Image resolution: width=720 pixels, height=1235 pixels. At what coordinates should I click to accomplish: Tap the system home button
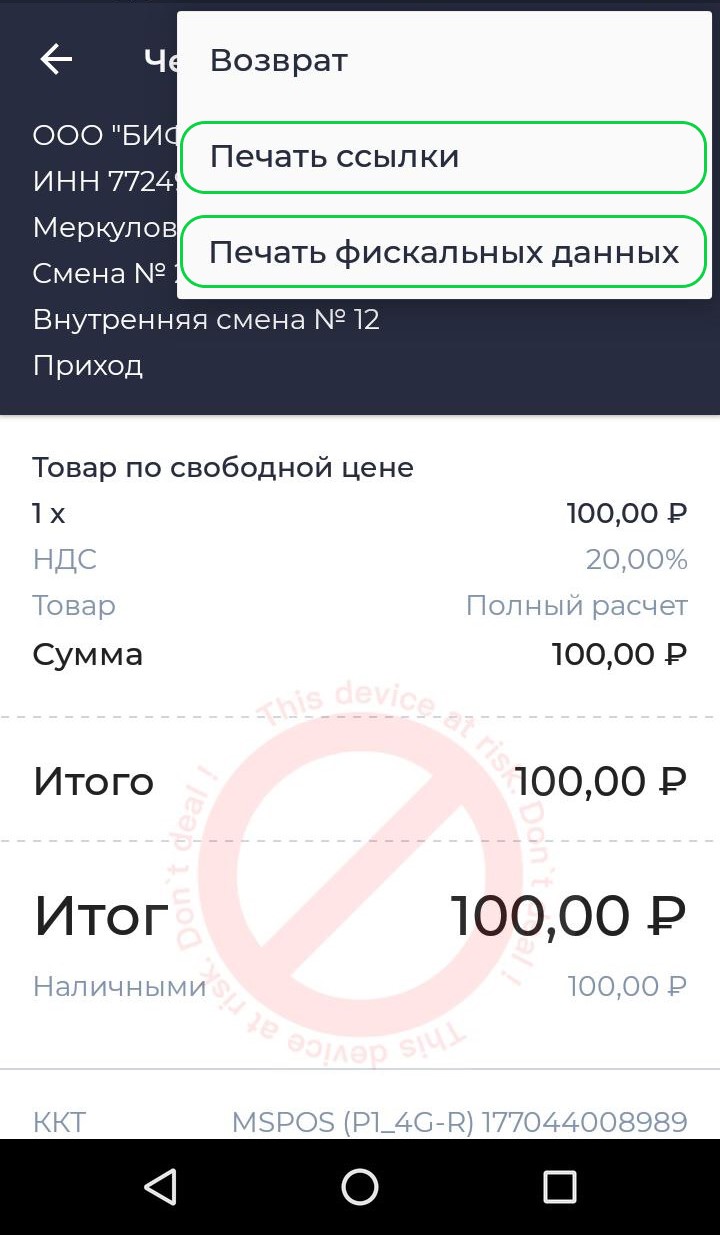coord(360,1187)
